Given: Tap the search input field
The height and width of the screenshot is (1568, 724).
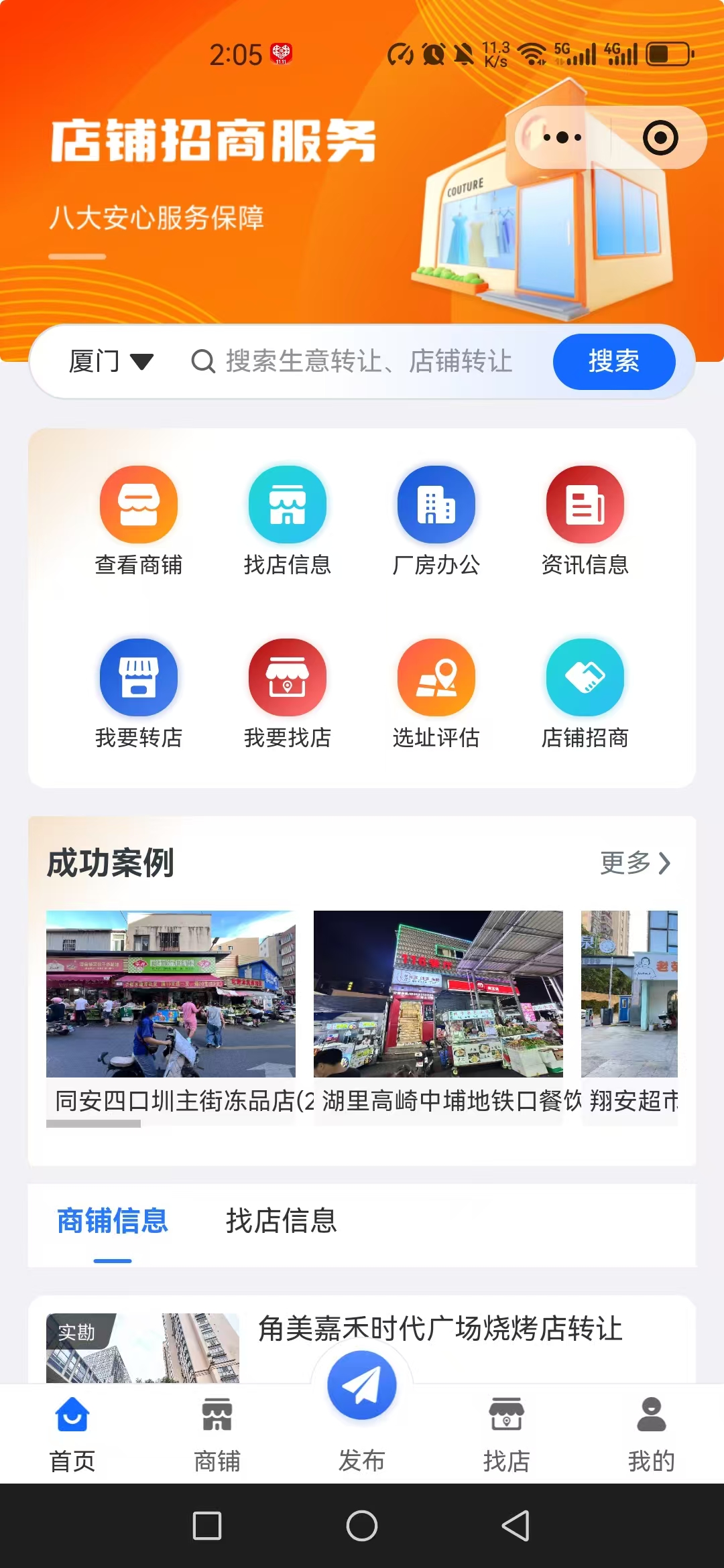Looking at the screenshot, I should [369, 362].
